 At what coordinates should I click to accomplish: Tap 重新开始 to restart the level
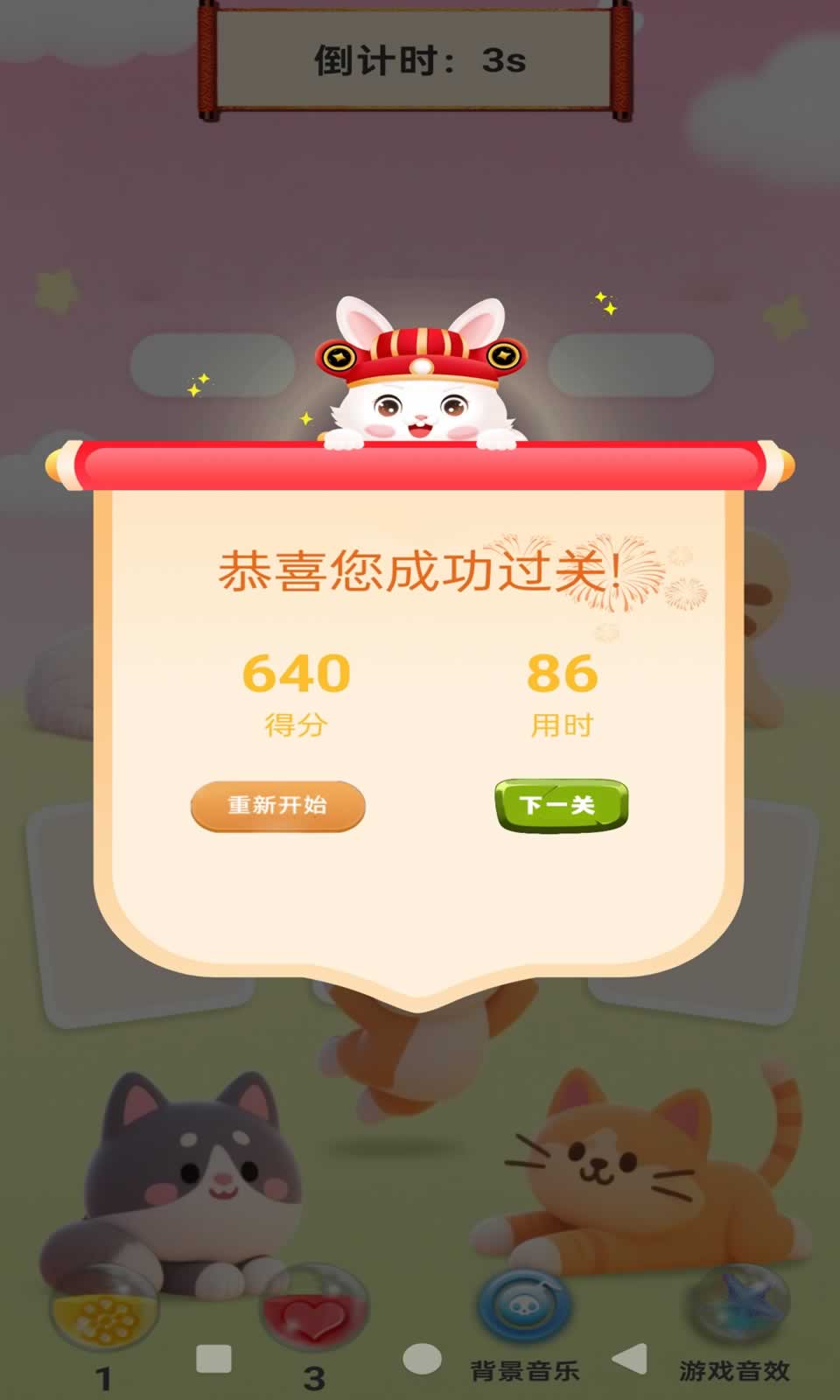coord(277,806)
